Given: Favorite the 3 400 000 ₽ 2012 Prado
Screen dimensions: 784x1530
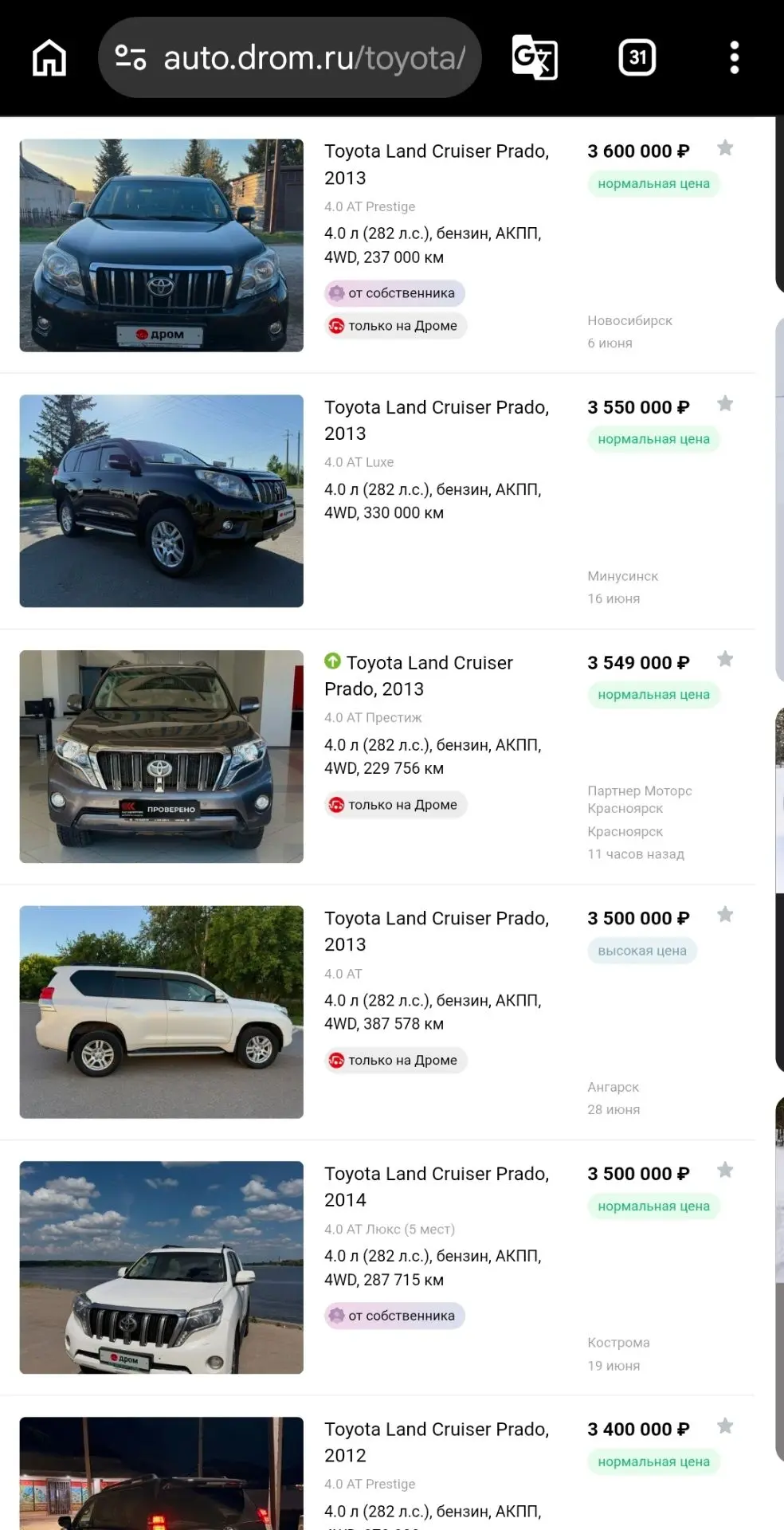Looking at the screenshot, I should (725, 1426).
